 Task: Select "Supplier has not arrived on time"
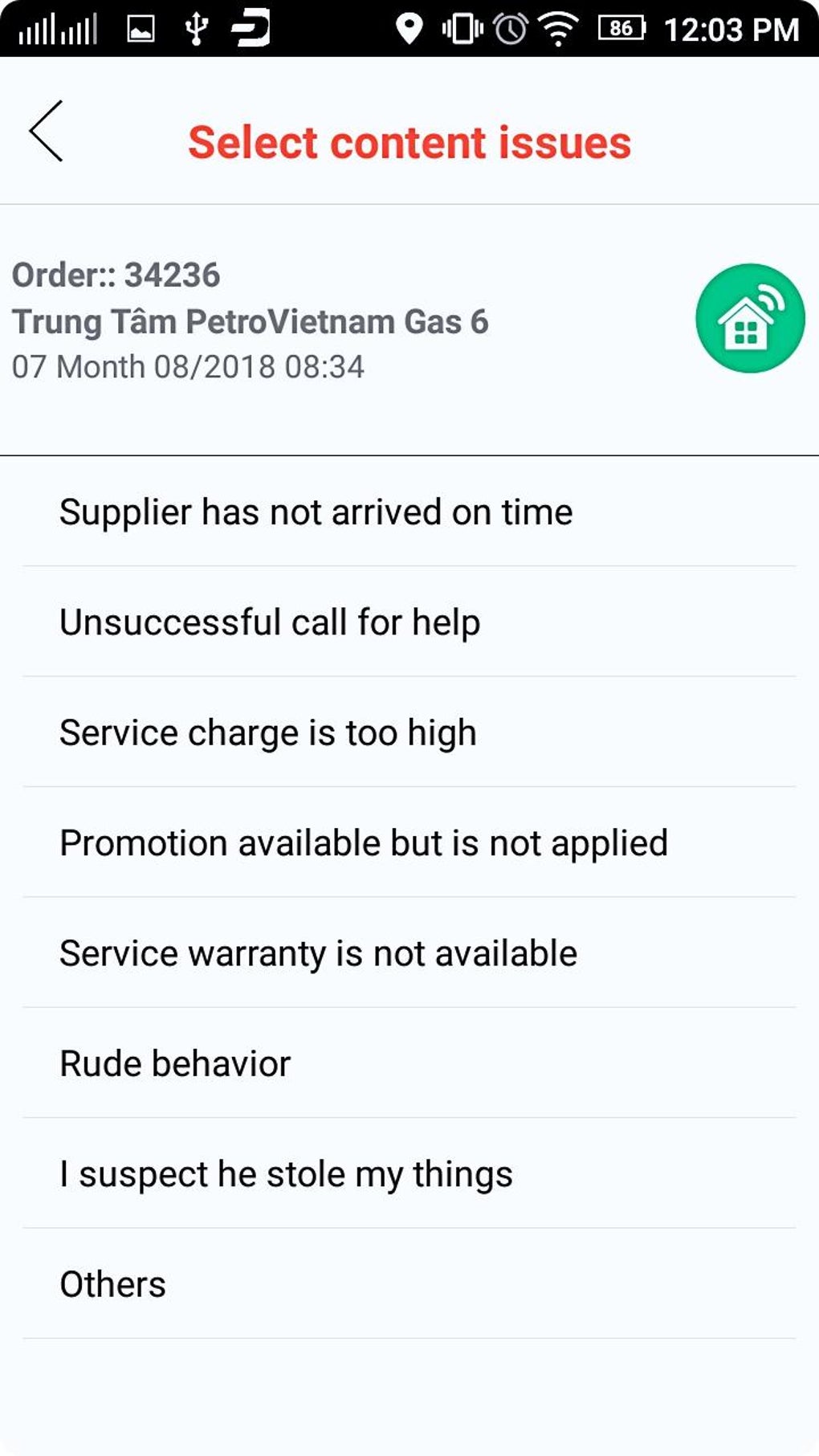click(316, 512)
